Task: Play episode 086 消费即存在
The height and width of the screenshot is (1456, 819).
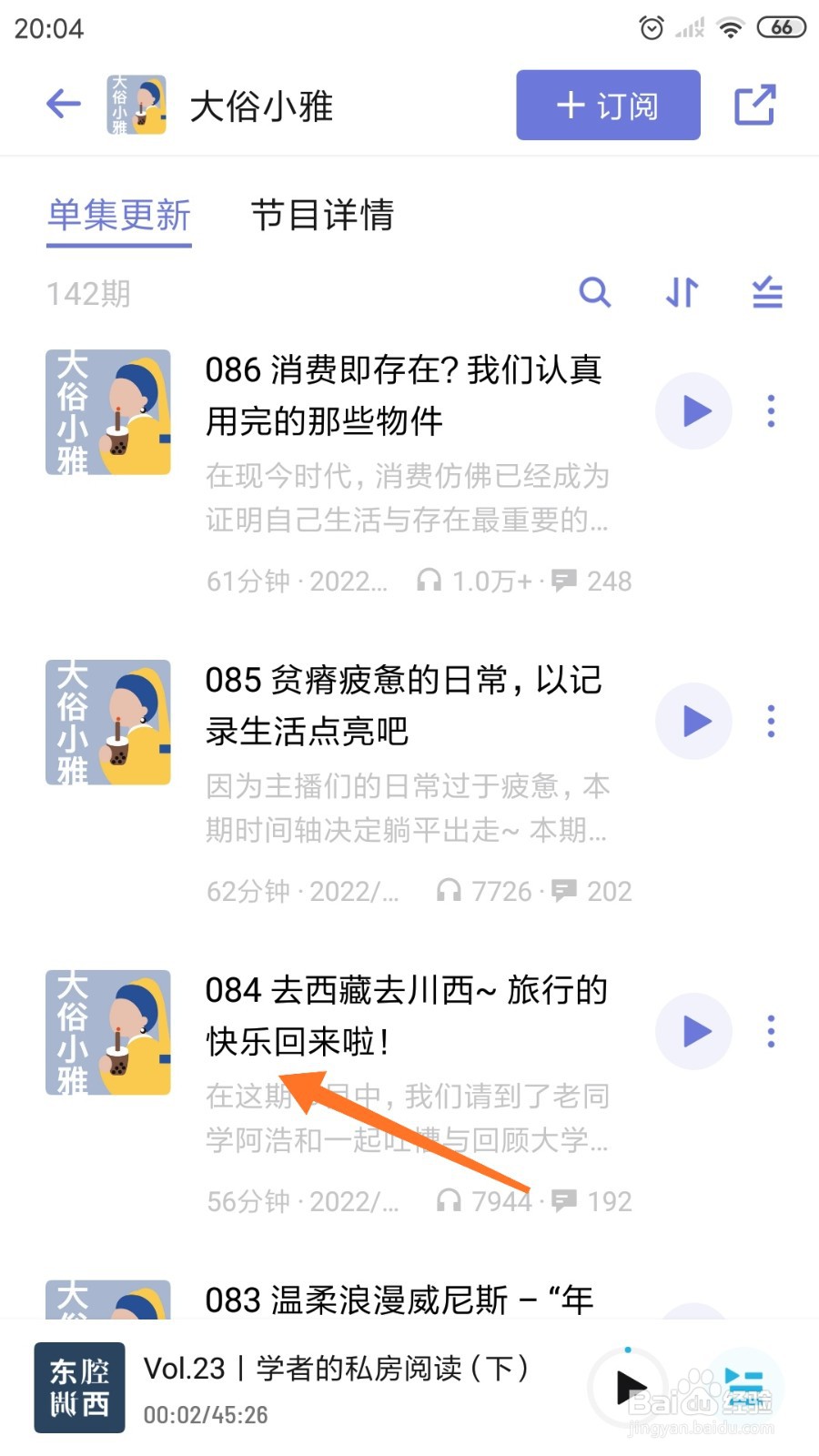Action: point(693,411)
